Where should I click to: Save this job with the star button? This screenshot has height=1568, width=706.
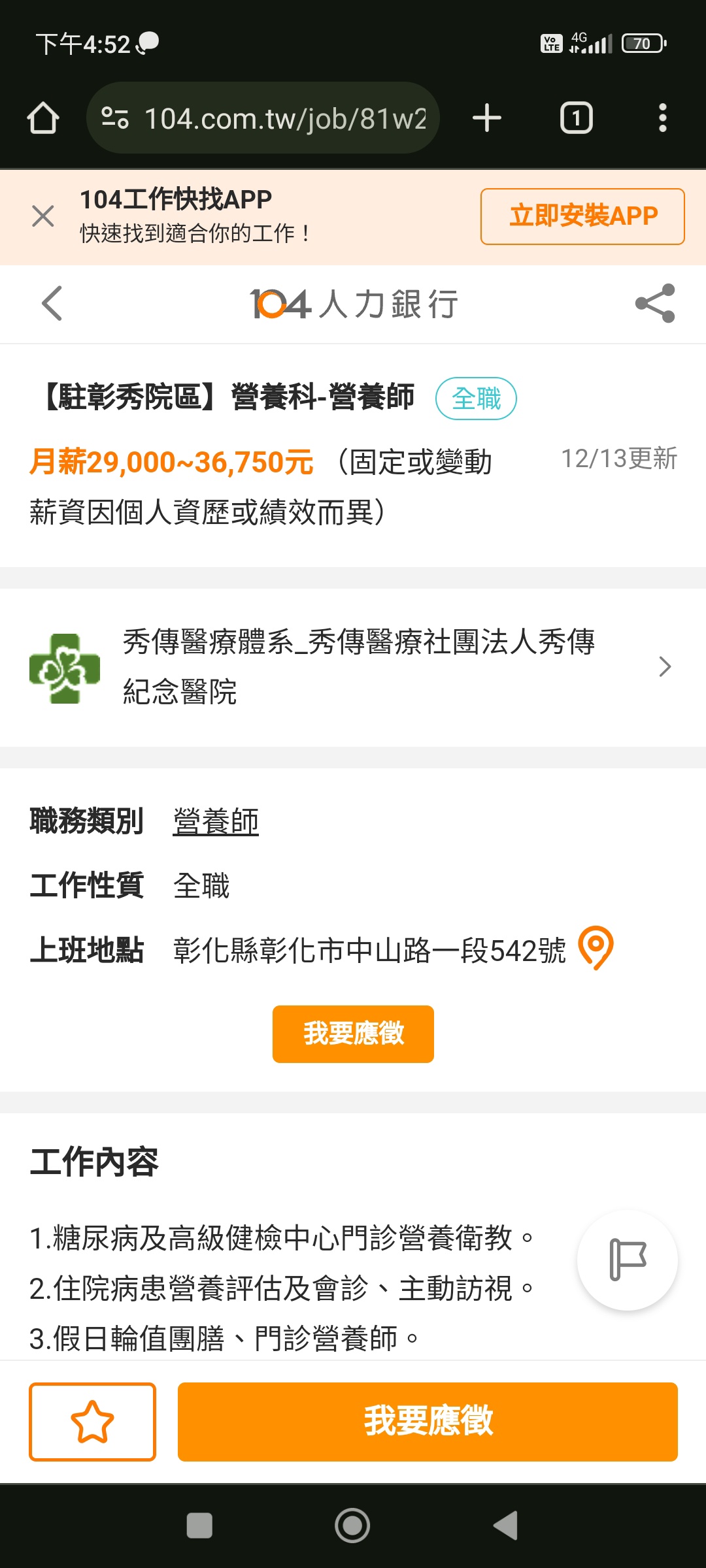(x=92, y=1422)
